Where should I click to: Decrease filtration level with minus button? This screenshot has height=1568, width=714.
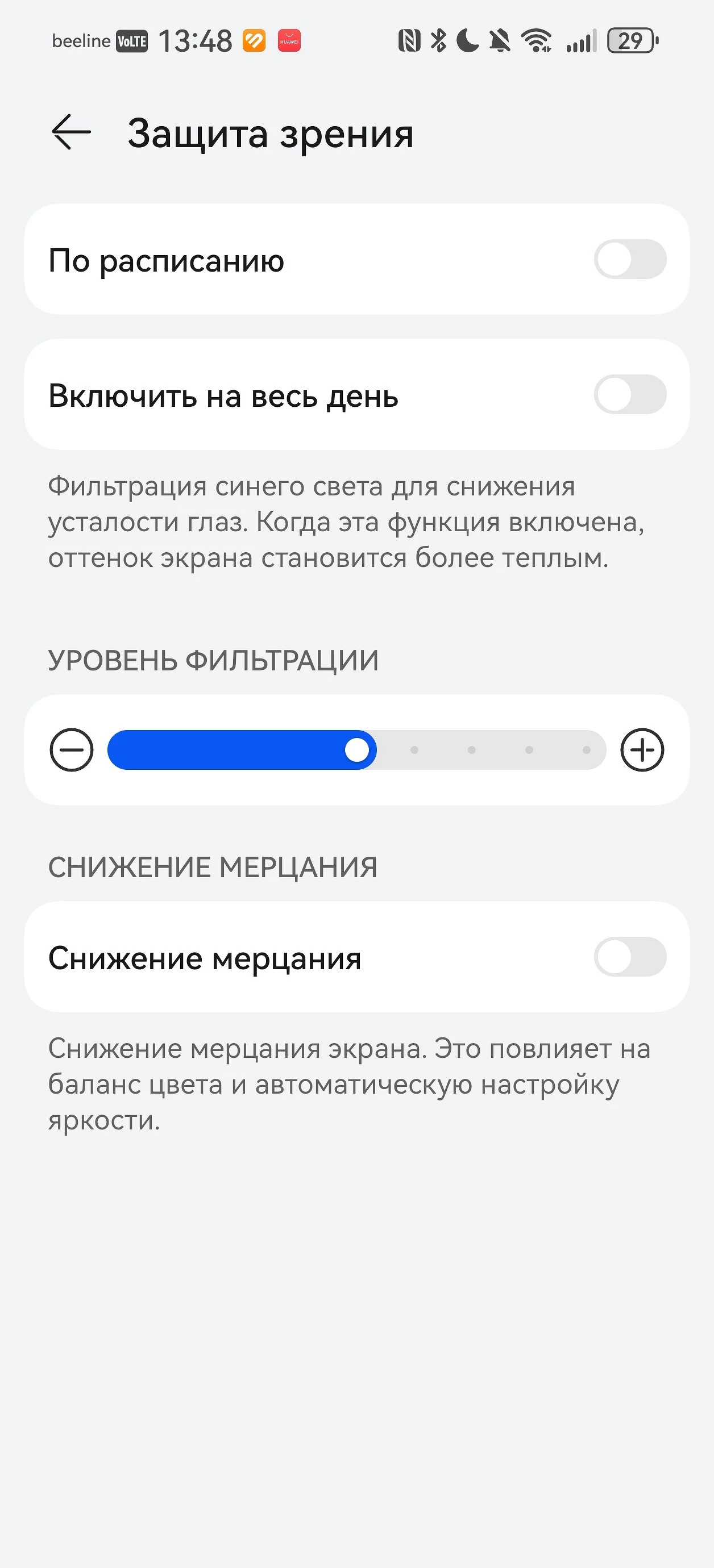click(x=71, y=750)
